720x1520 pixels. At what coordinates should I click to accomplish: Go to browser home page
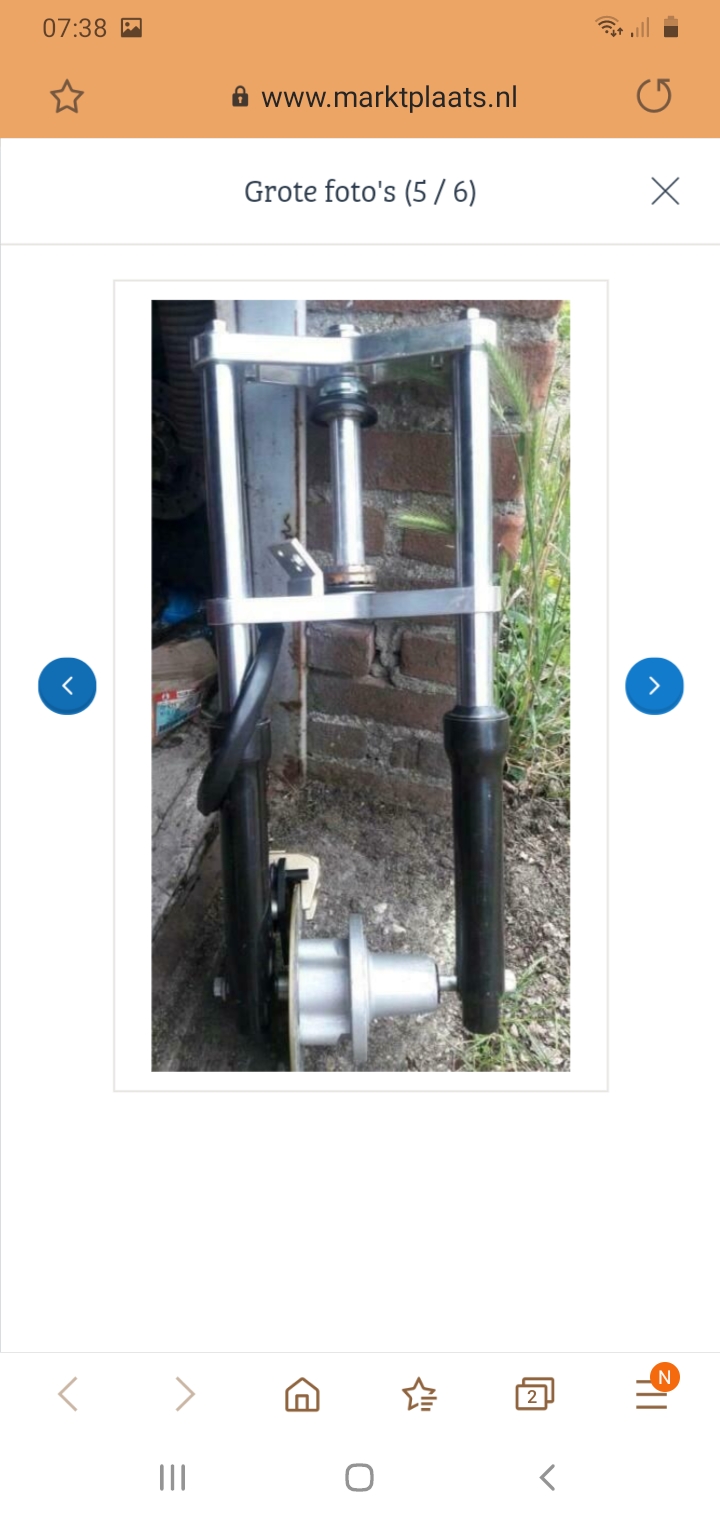point(302,1394)
